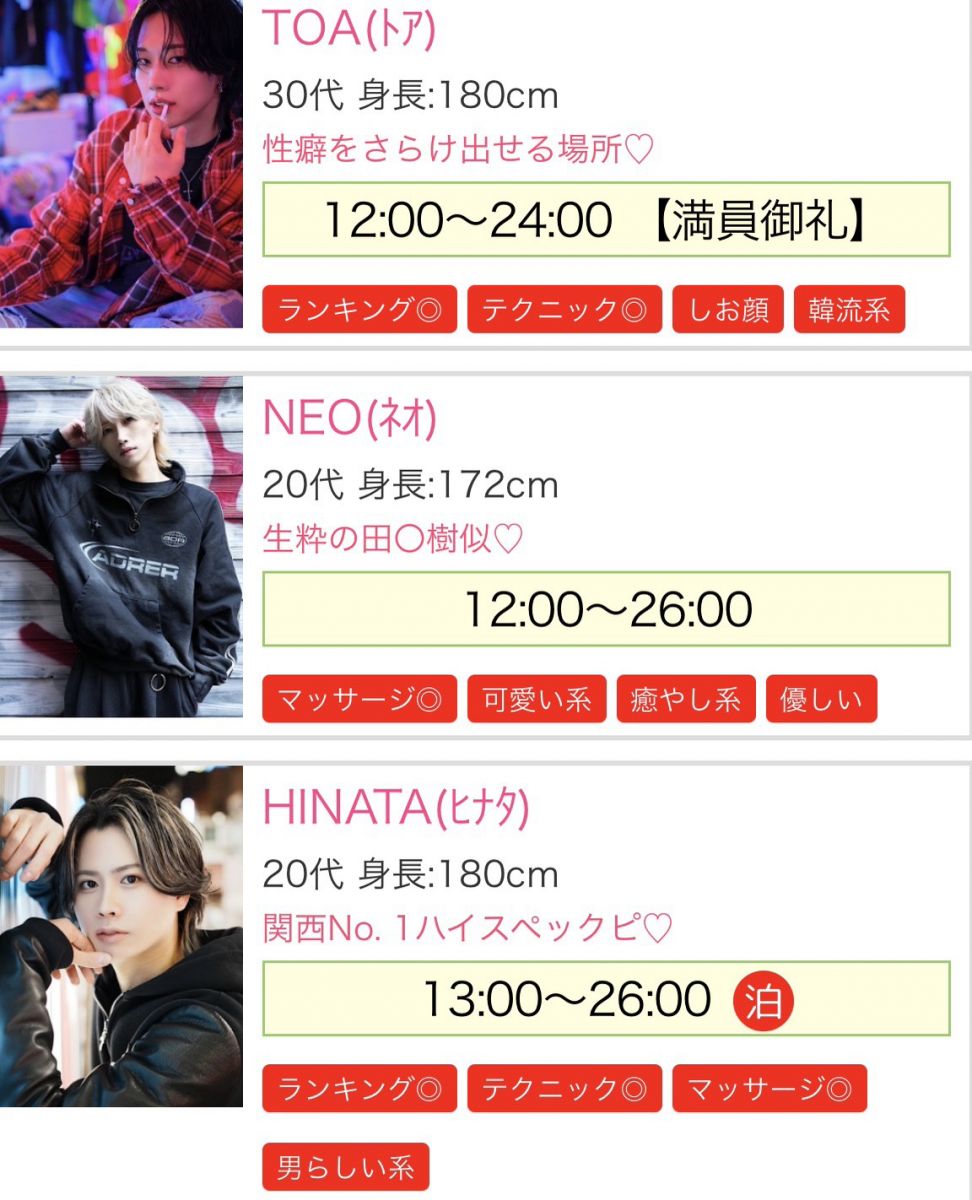Select the 癒やし系 tag
This screenshot has width=972, height=1200.
point(685,699)
